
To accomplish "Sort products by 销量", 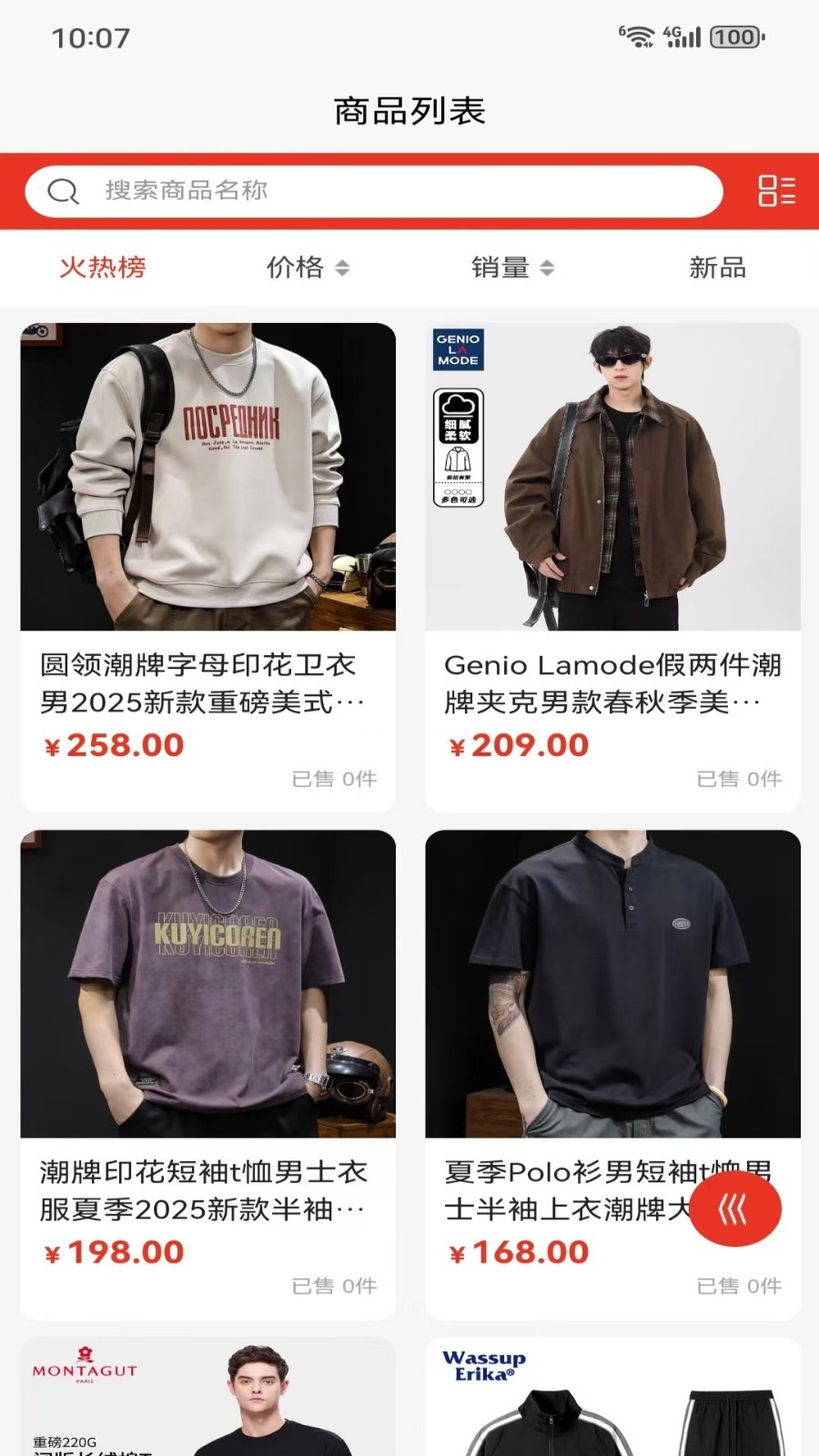I will [511, 268].
